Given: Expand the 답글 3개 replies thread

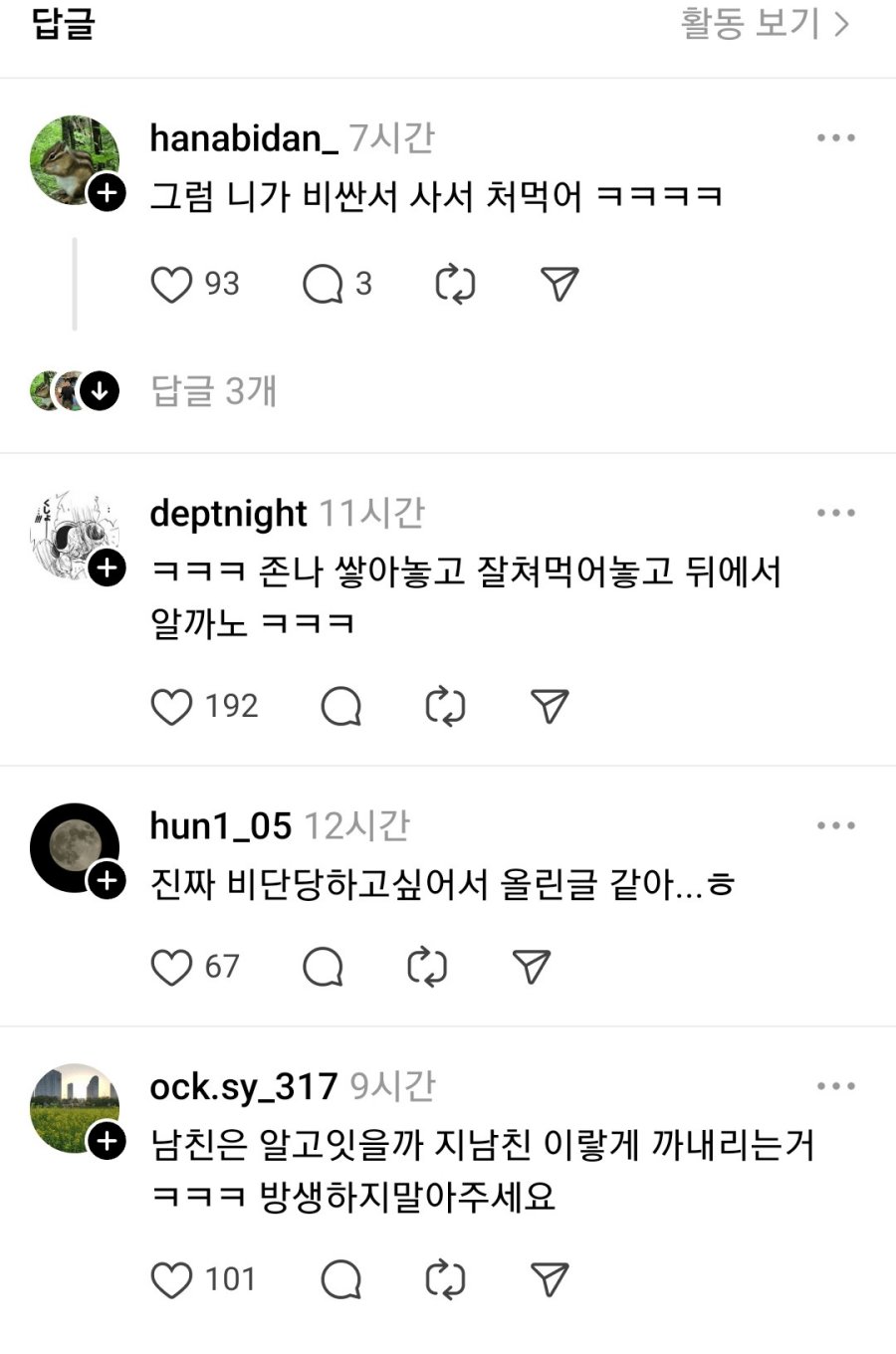Looking at the screenshot, I should (212, 391).
